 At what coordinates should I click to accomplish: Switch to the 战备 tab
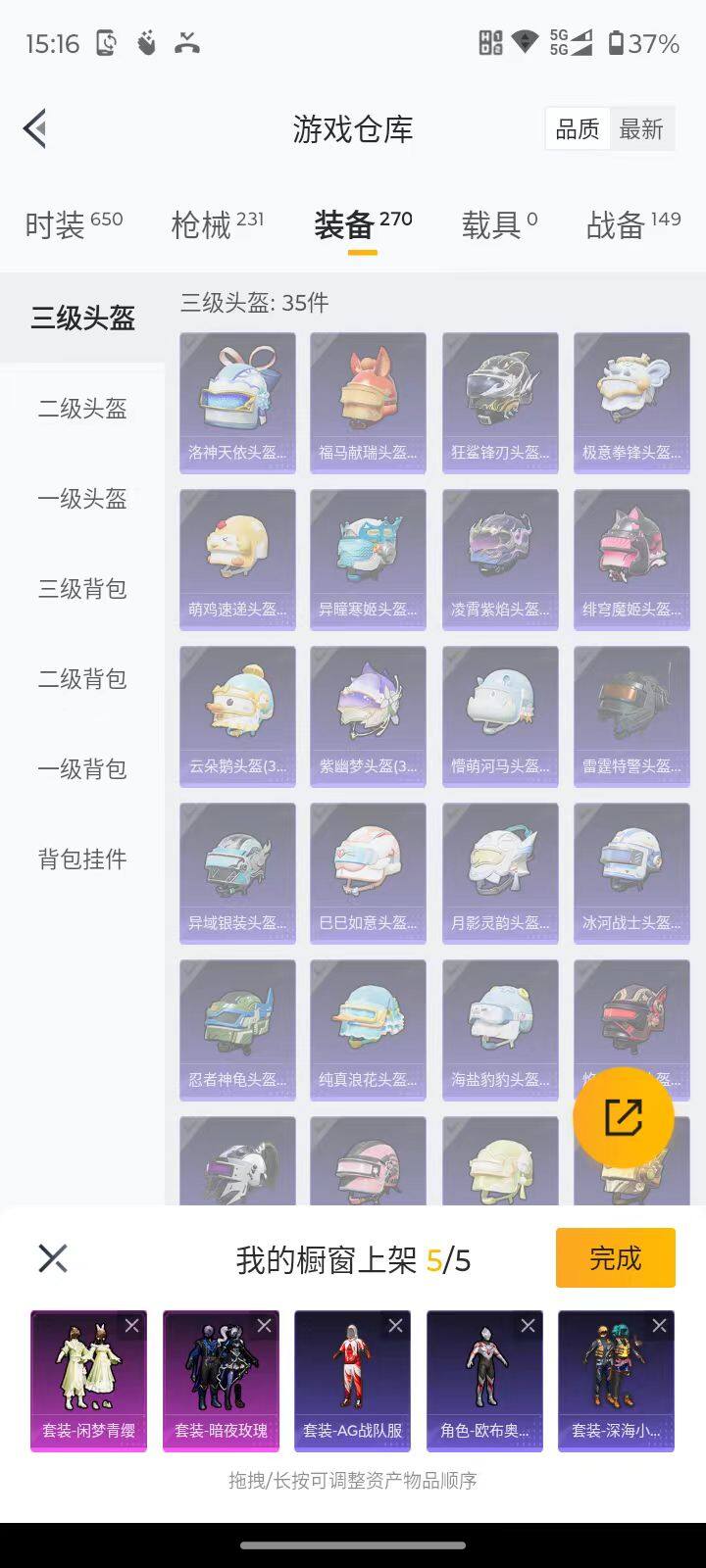[617, 224]
